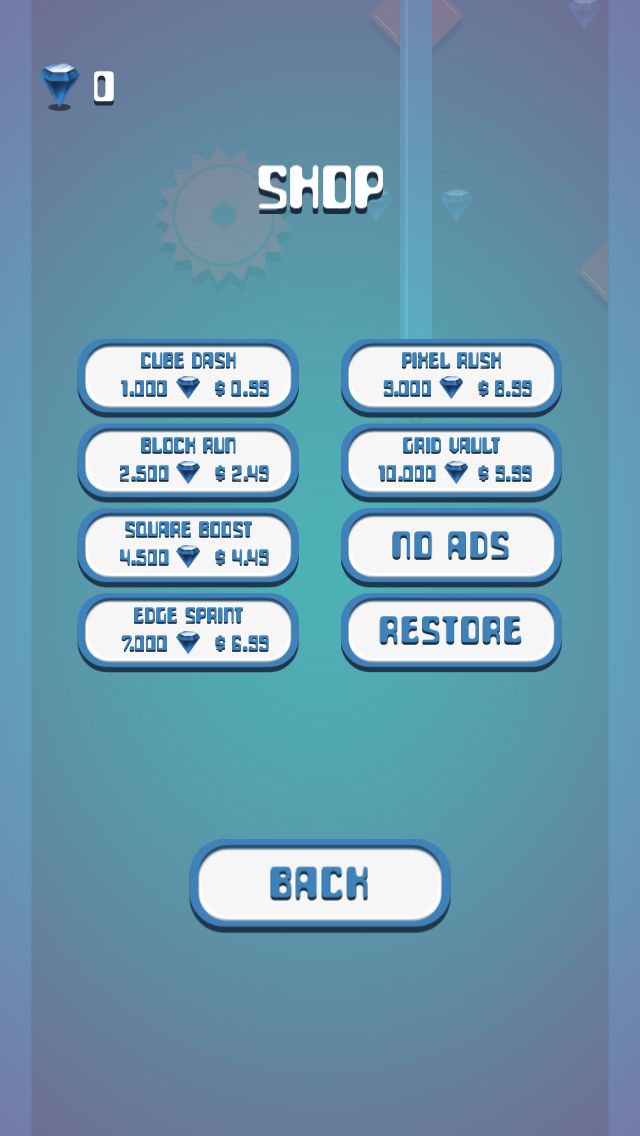The height and width of the screenshot is (1136, 640).
Task: Tap the No Ads button
Action: point(451,546)
